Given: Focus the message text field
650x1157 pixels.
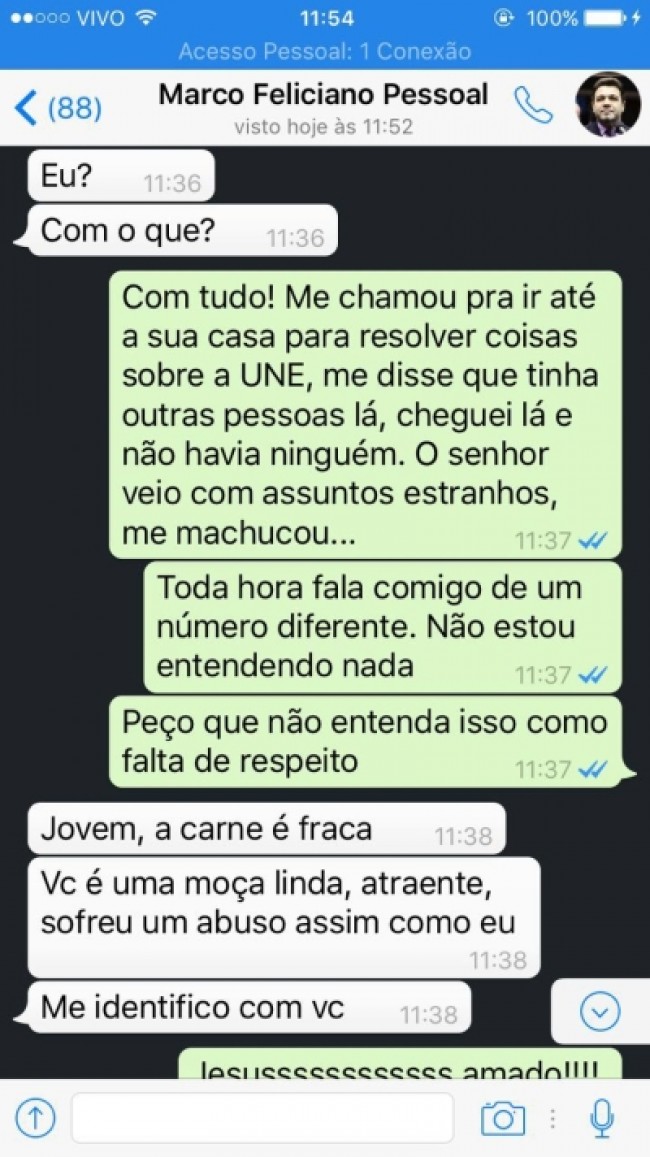Looking at the screenshot, I should (263, 1117).
